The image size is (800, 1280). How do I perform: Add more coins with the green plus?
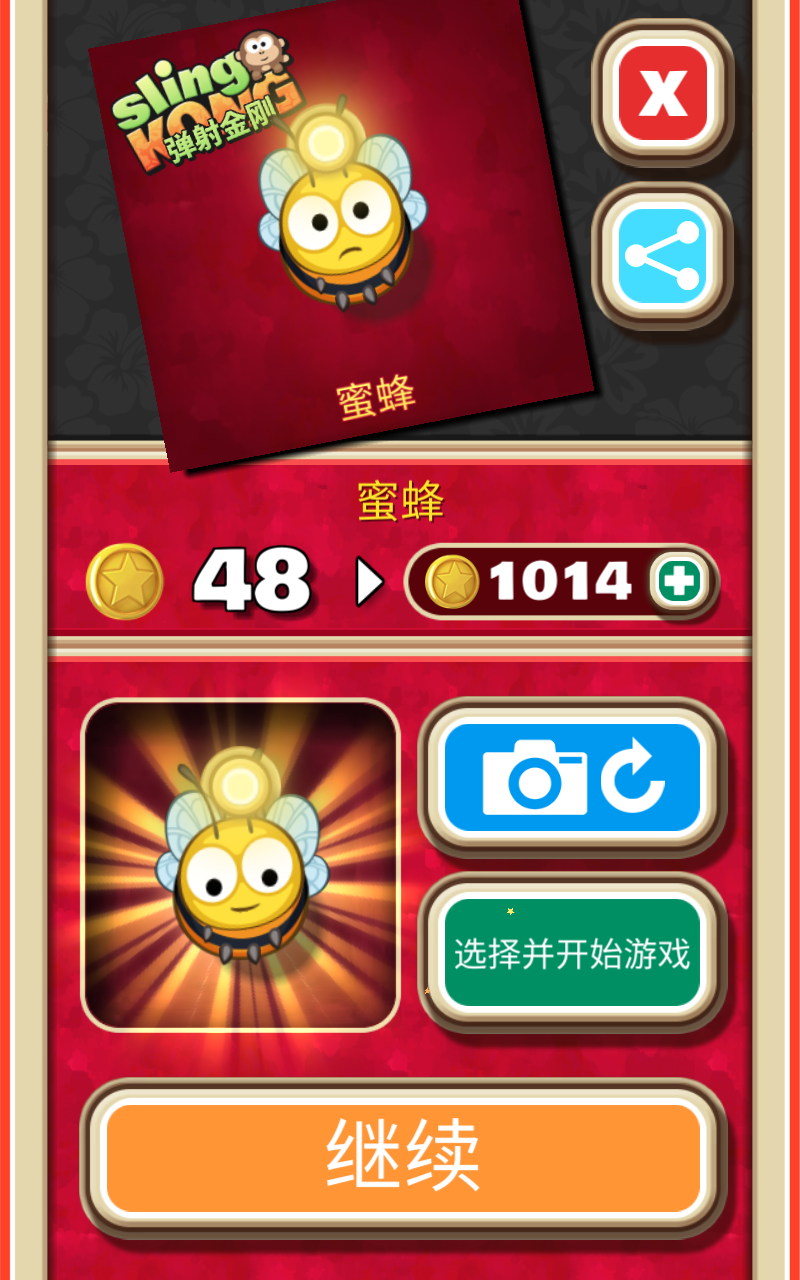click(680, 581)
